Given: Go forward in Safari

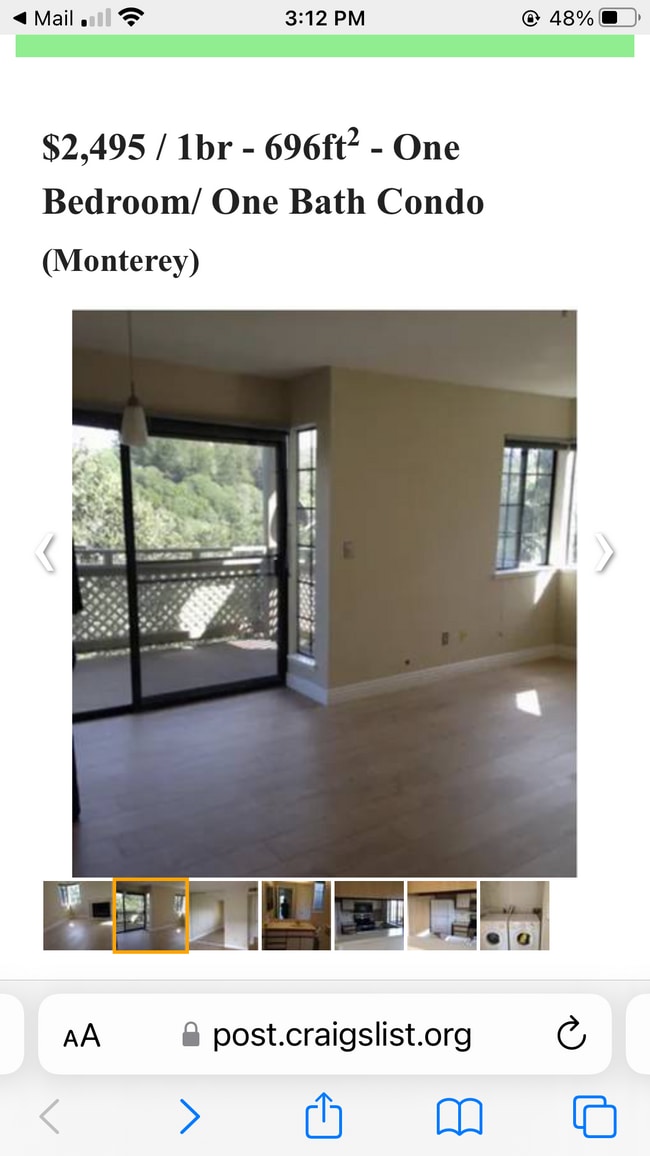Looking at the screenshot, I should [x=189, y=1117].
